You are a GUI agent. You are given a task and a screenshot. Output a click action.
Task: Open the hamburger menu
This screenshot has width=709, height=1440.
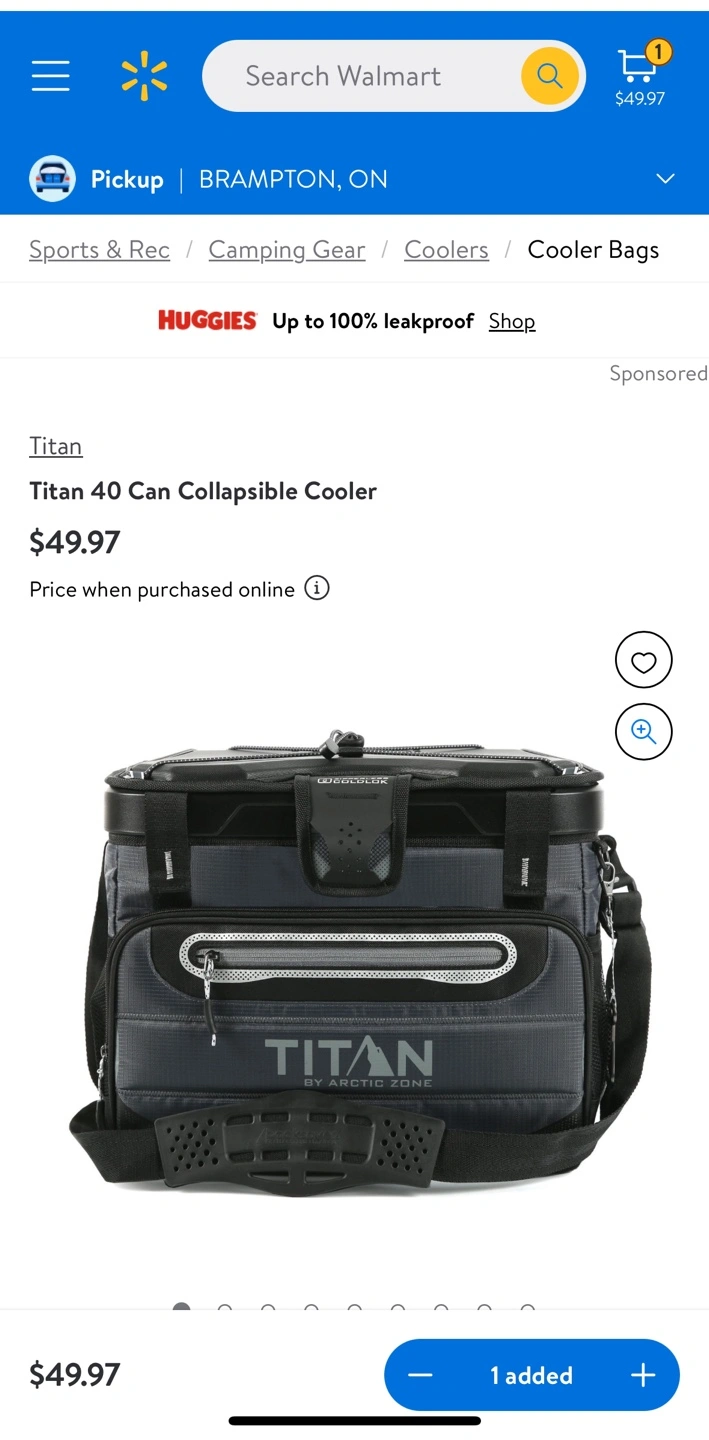[50, 76]
